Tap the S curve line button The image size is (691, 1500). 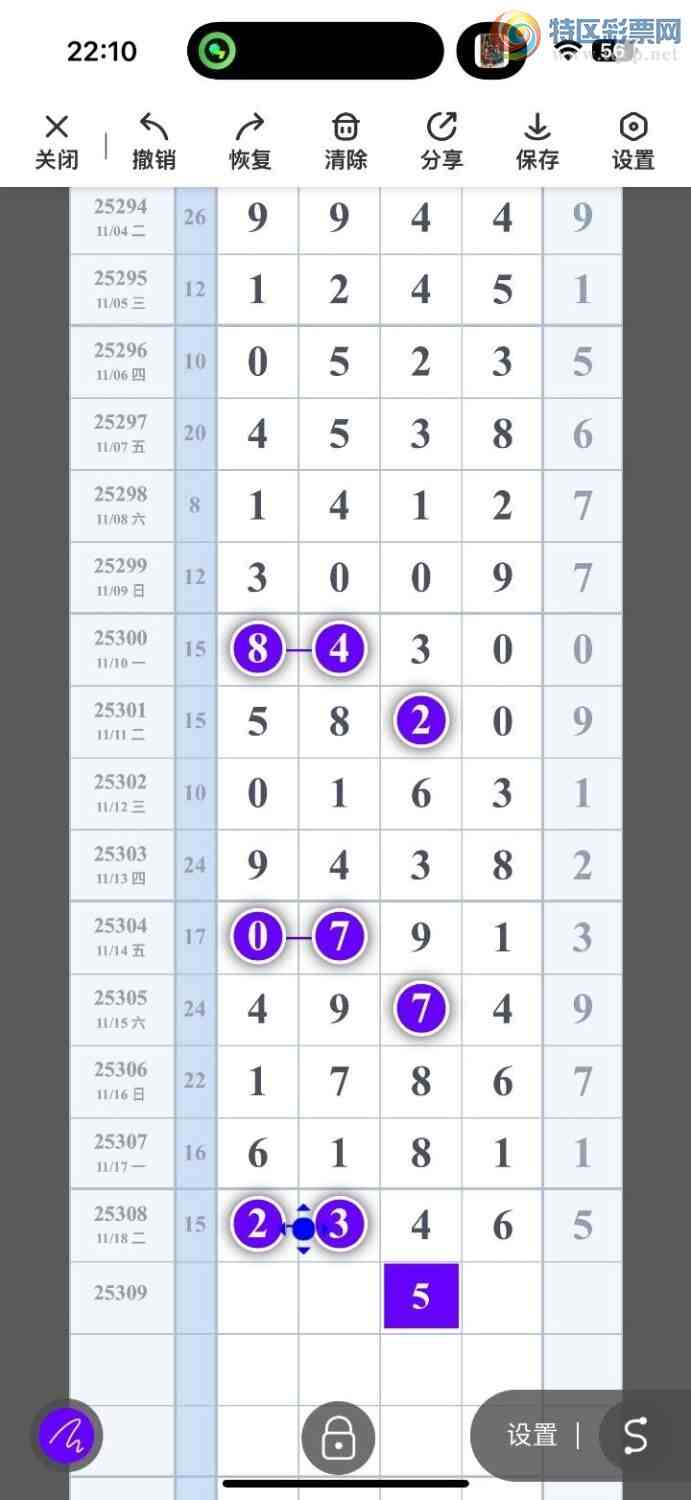(636, 1436)
